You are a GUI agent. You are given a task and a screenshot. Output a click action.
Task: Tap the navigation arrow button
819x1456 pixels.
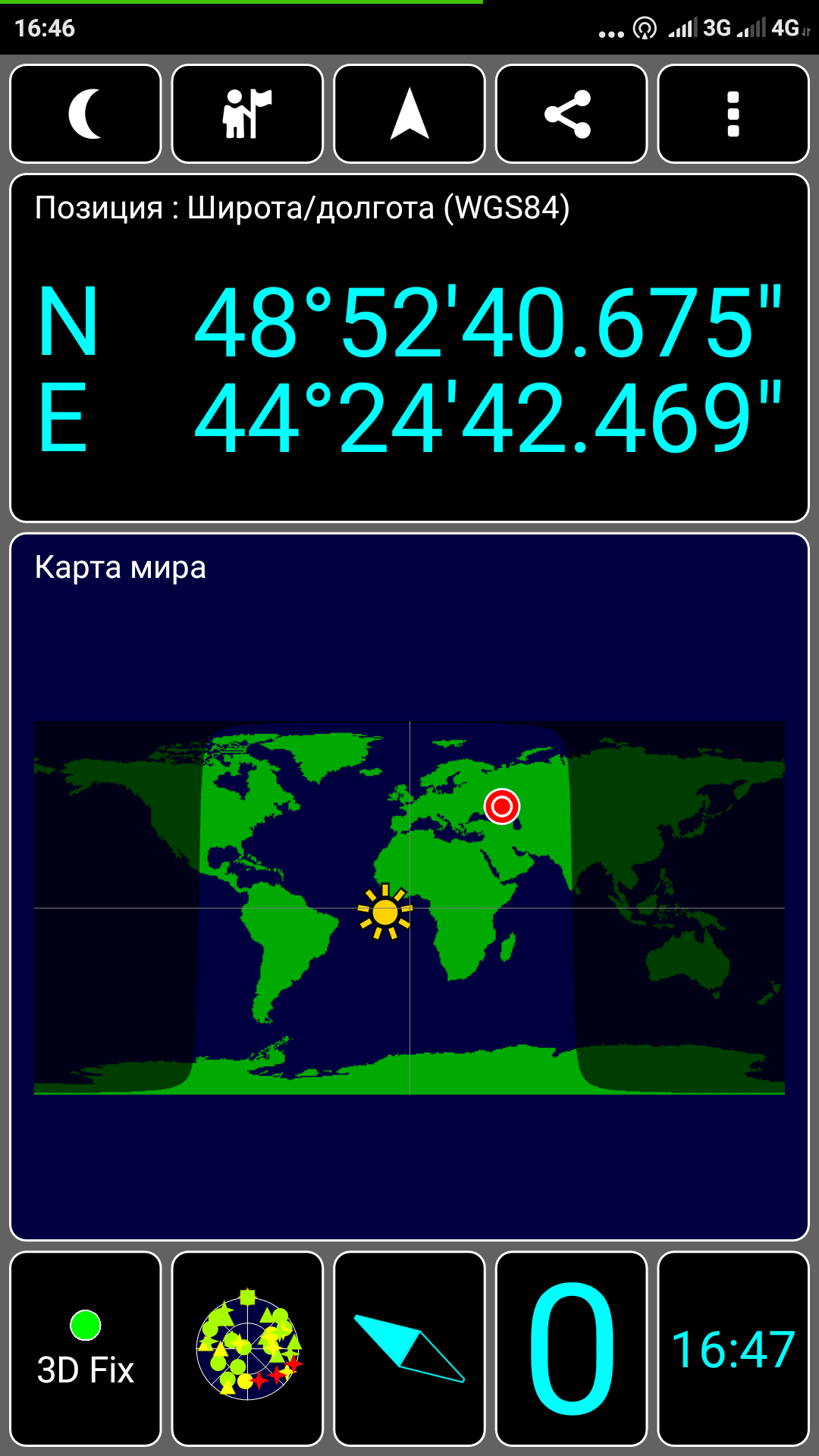point(409,114)
